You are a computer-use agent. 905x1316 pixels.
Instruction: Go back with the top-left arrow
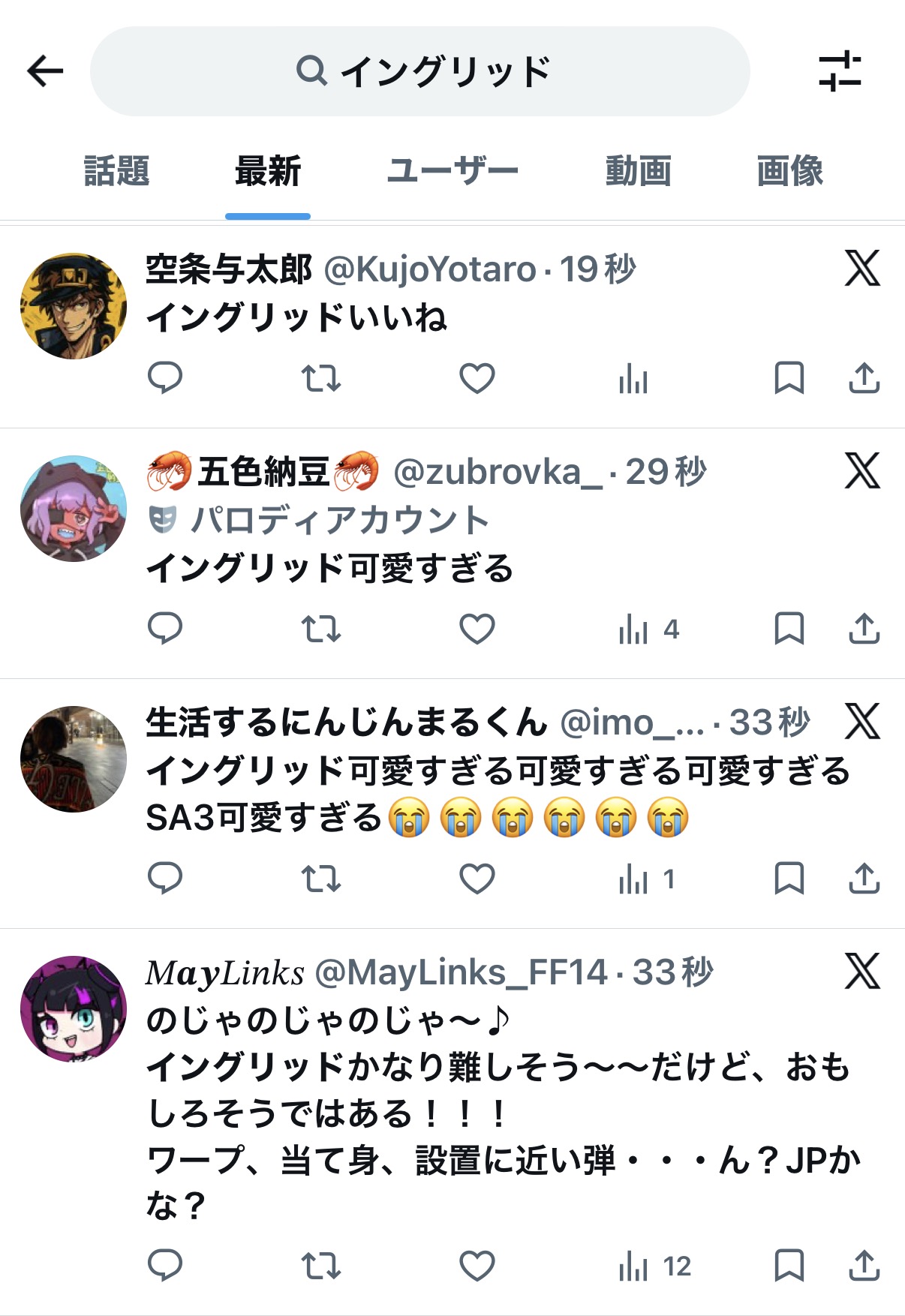tap(45, 71)
